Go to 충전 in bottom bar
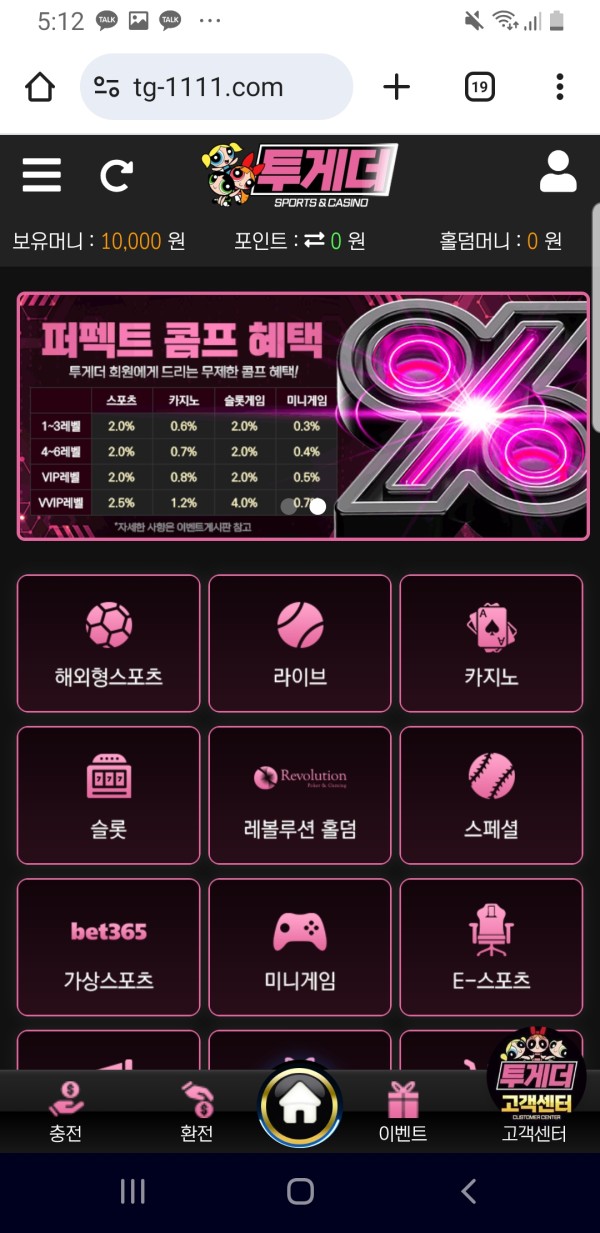Image resolution: width=600 pixels, height=1233 pixels. point(66,1111)
